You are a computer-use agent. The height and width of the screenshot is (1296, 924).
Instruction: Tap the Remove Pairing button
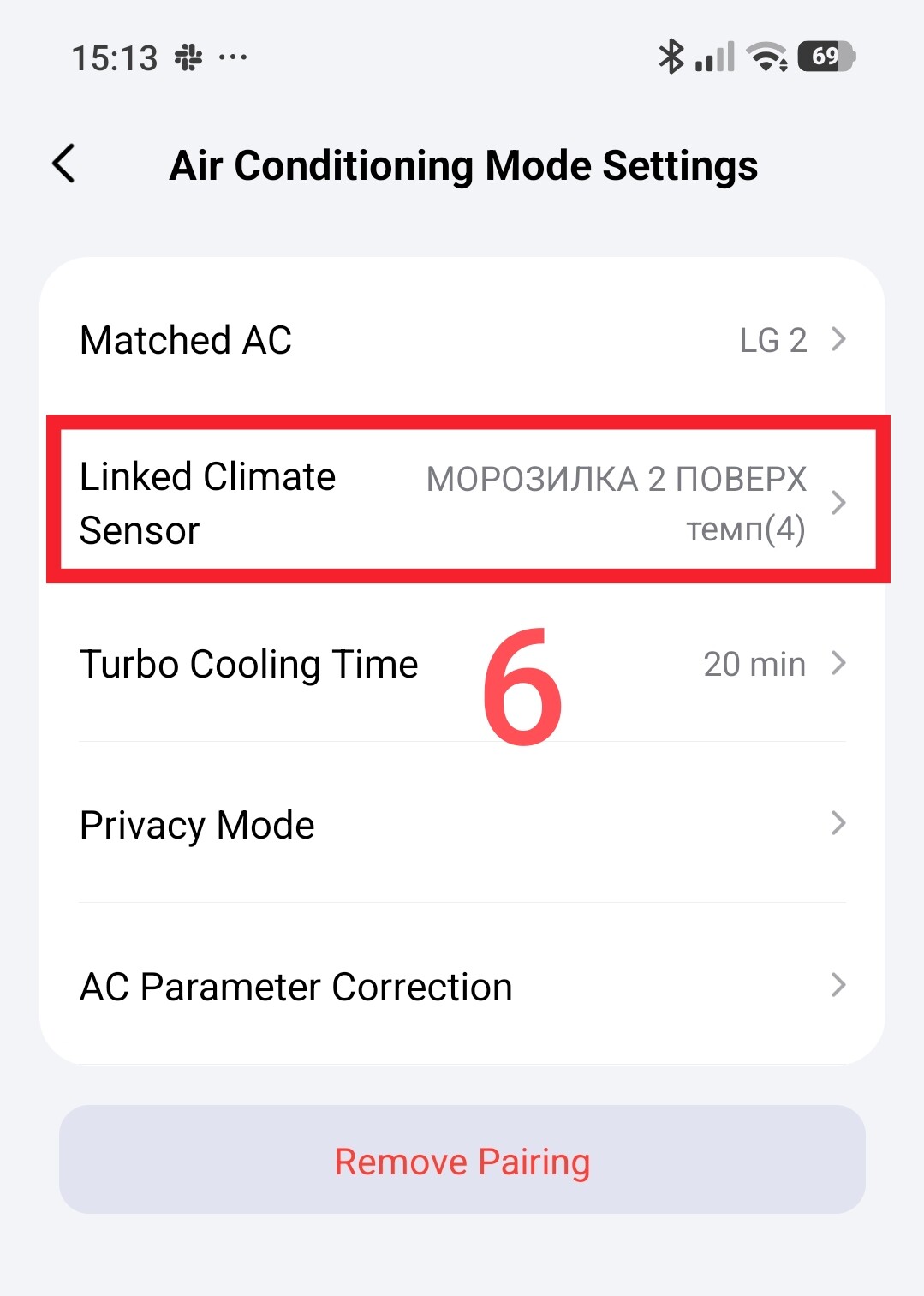pos(462,1161)
